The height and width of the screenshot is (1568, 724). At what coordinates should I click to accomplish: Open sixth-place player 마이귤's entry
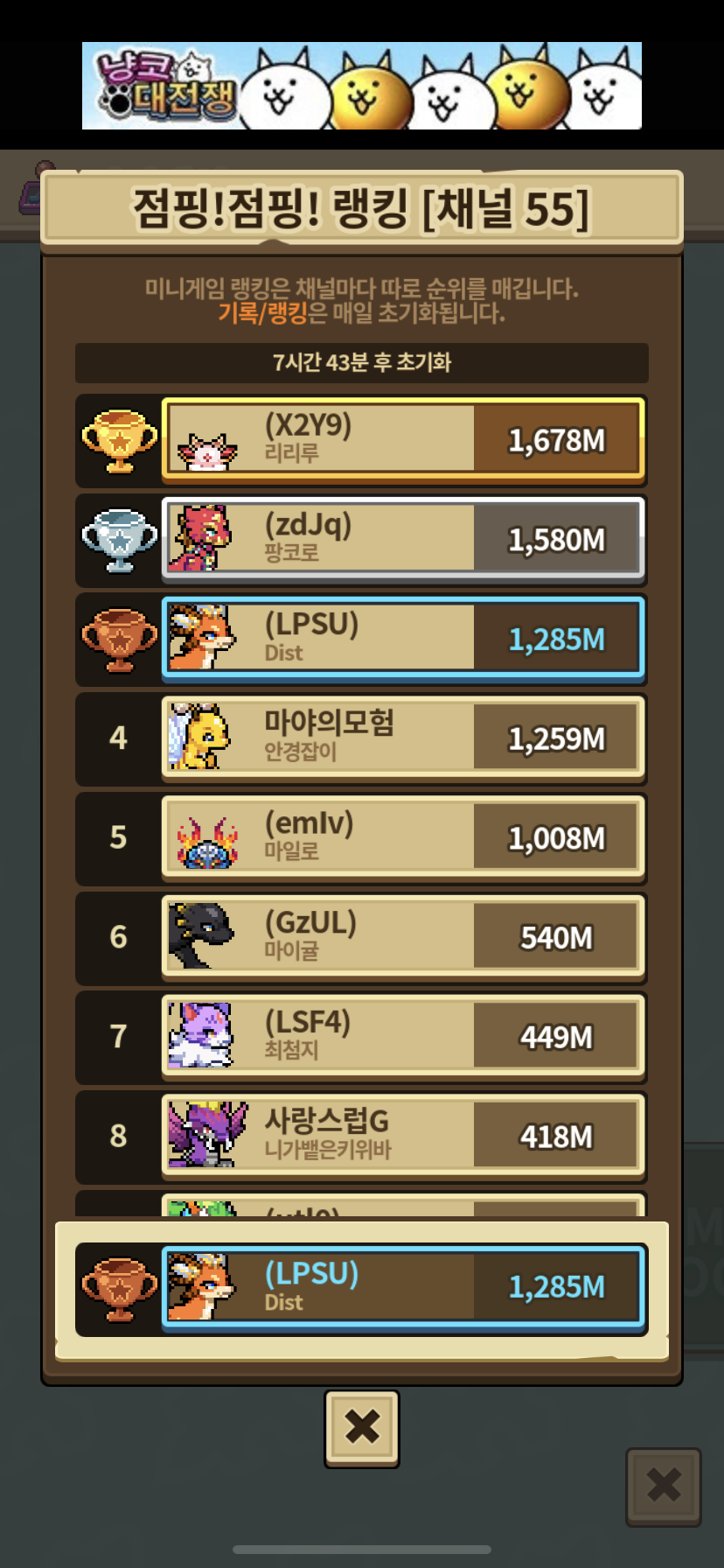click(x=402, y=937)
